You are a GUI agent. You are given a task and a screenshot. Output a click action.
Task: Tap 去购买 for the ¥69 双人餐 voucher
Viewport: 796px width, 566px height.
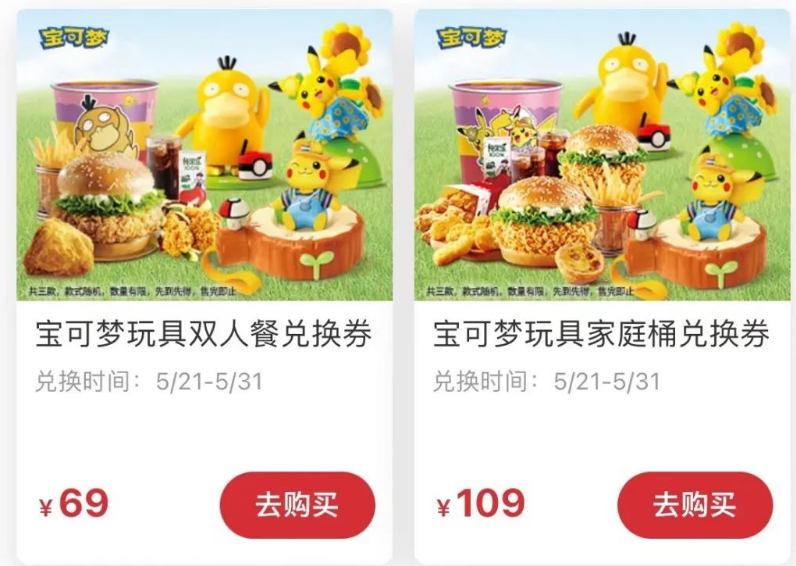(297, 506)
